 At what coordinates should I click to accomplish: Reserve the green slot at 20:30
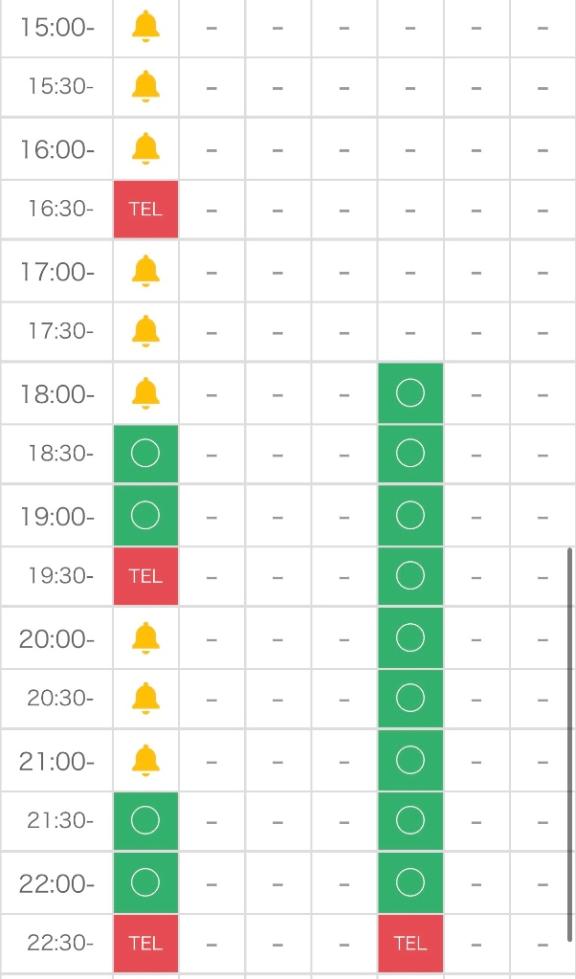410,698
